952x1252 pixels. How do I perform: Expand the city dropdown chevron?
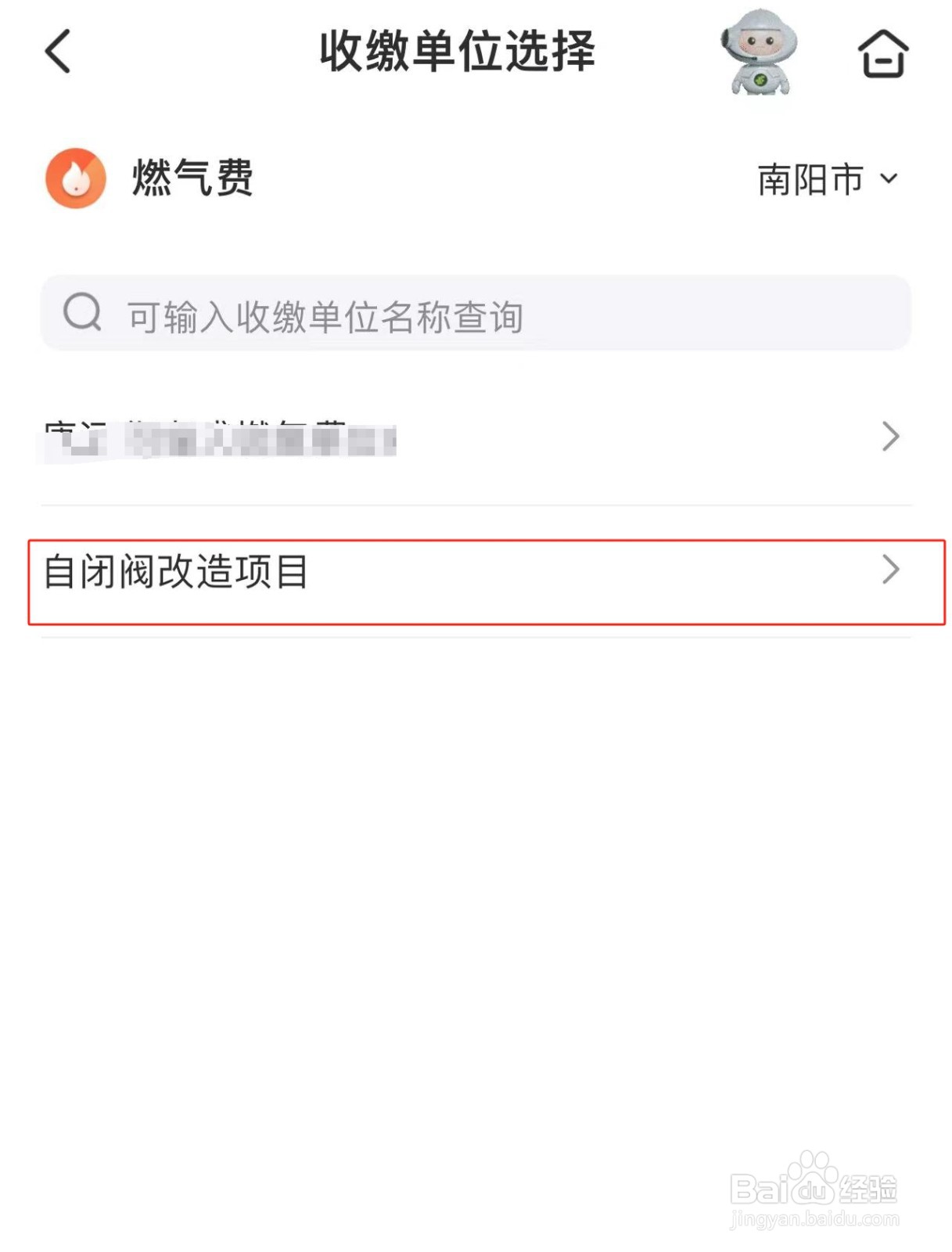[x=888, y=182]
